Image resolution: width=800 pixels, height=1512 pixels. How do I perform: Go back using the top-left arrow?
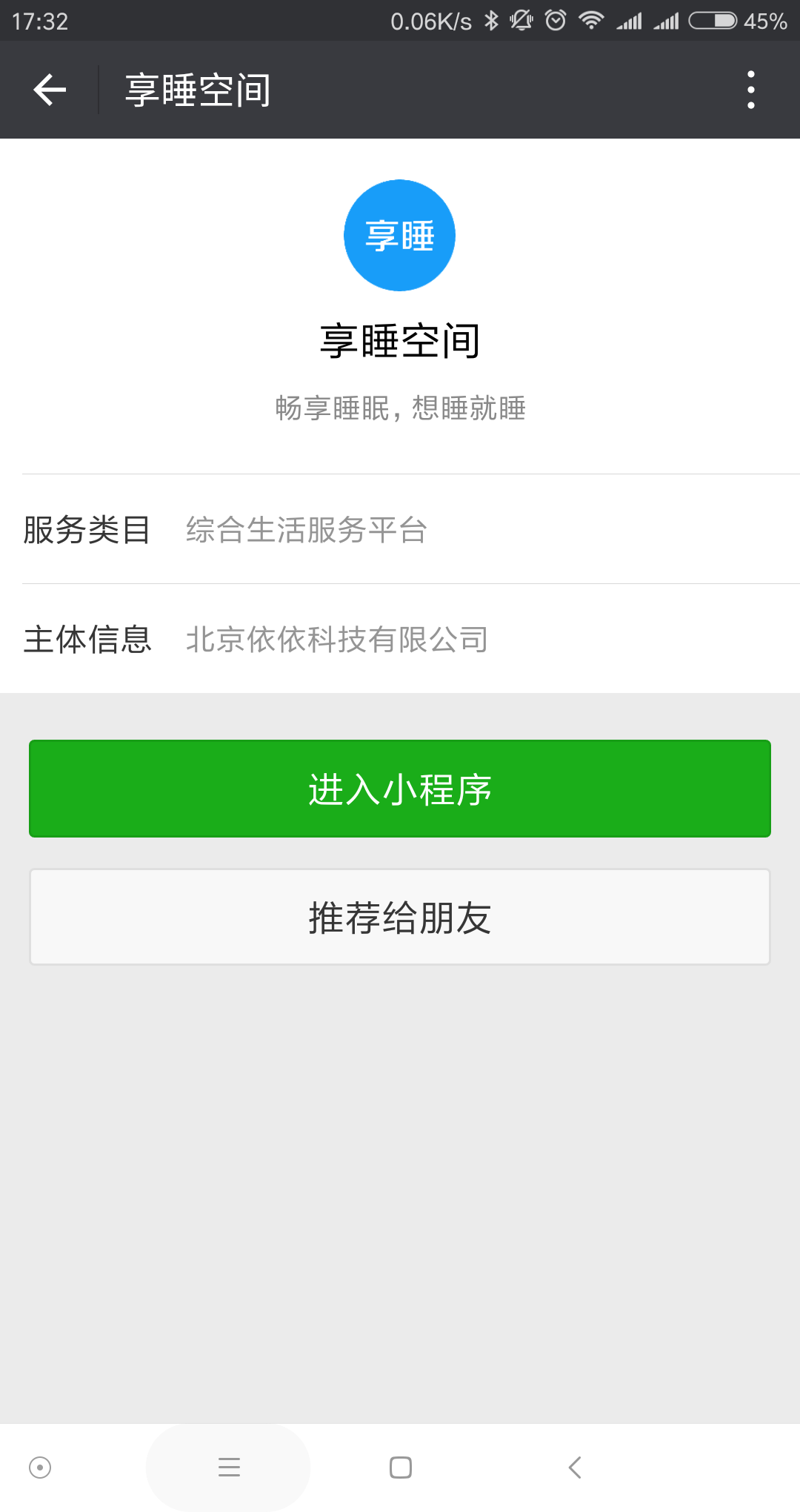click(x=50, y=90)
